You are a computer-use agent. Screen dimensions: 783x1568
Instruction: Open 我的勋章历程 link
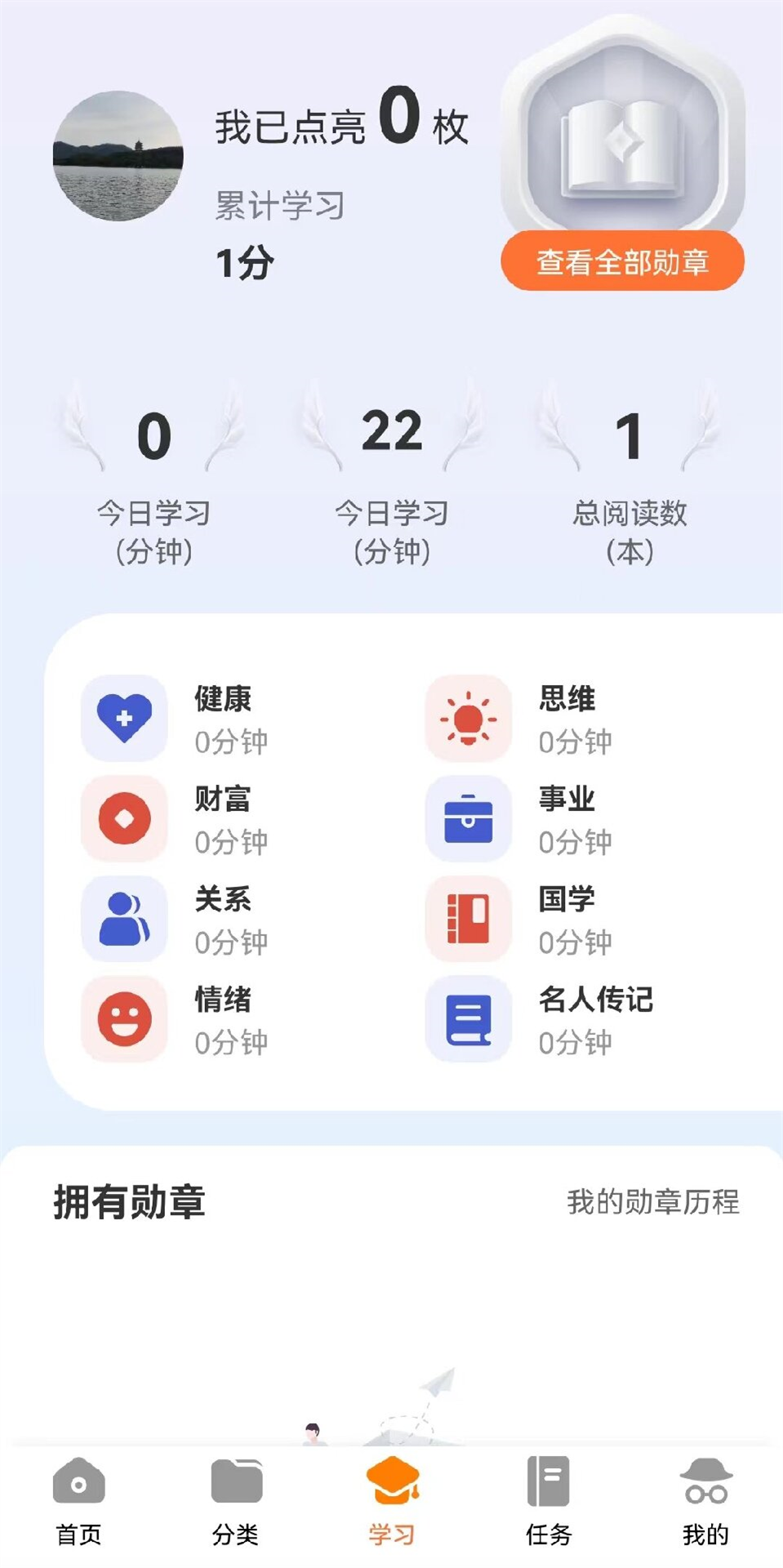(653, 1202)
